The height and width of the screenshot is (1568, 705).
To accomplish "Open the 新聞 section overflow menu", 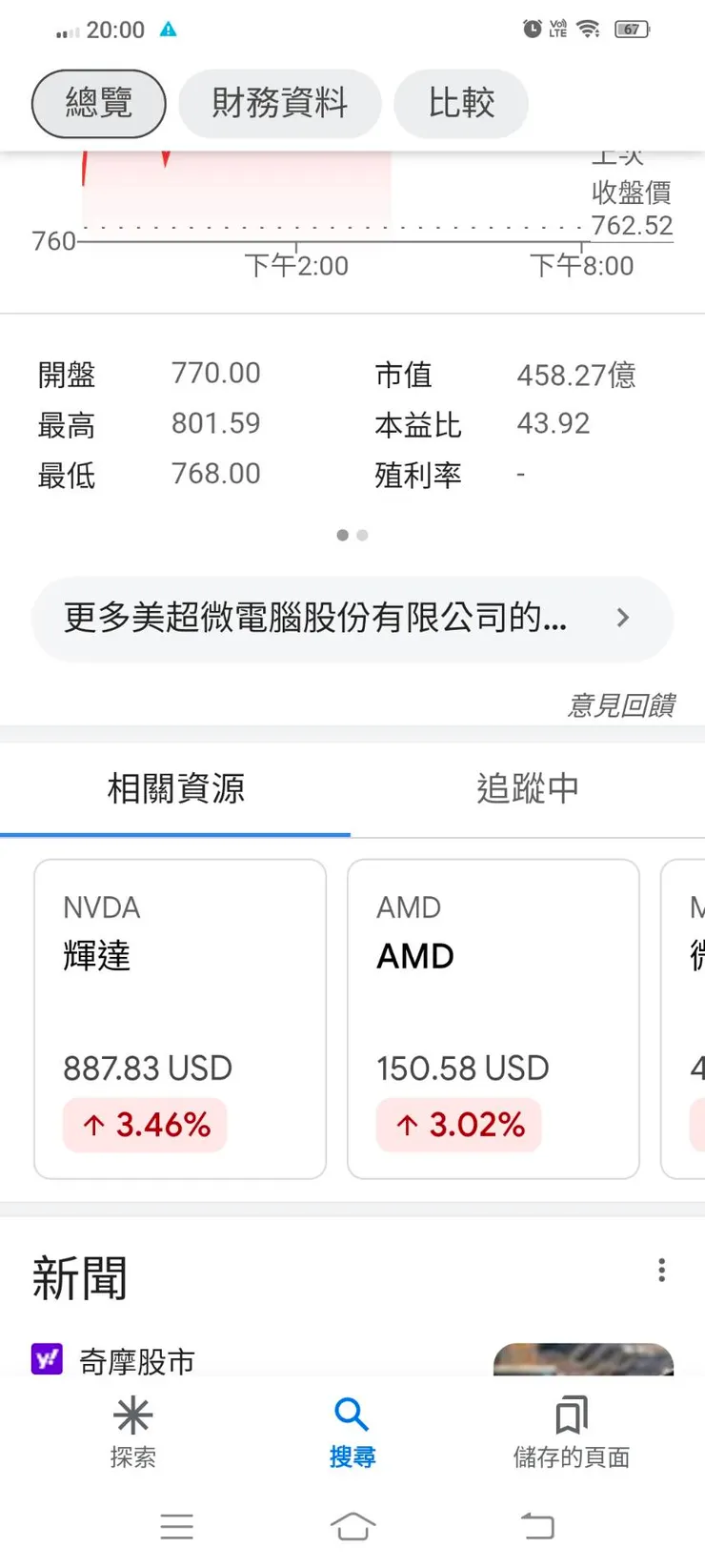I will (x=661, y=1270).
